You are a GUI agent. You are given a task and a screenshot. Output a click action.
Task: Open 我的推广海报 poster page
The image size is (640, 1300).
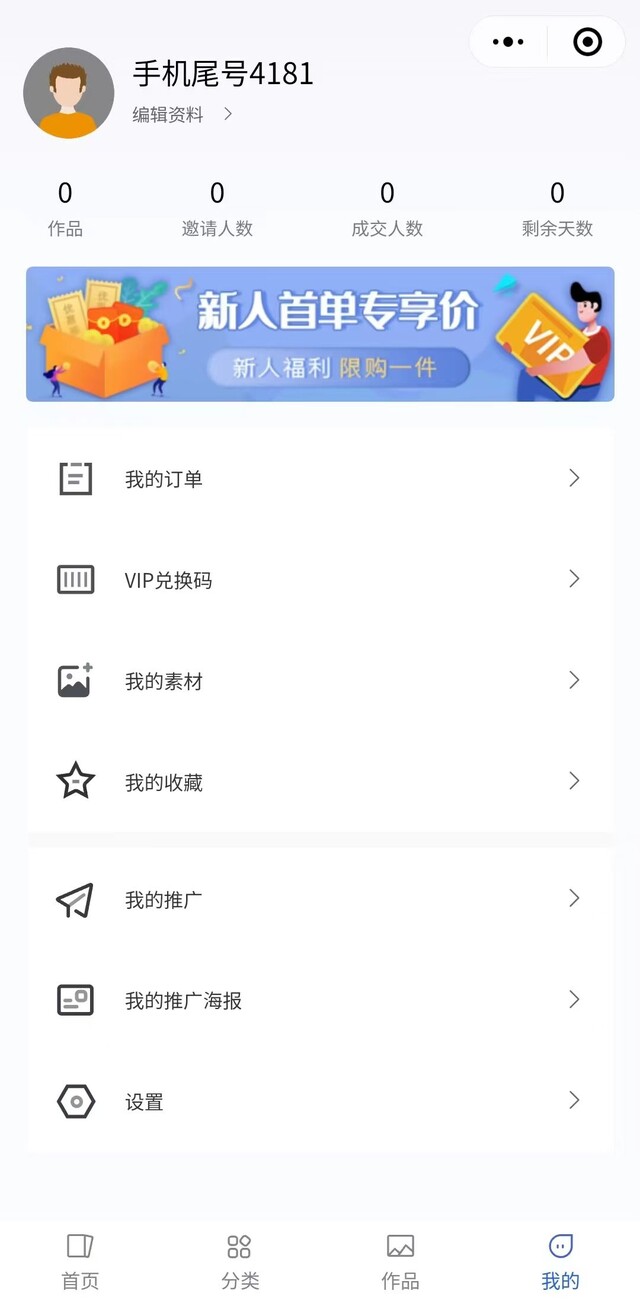[x=320, y=1000]
